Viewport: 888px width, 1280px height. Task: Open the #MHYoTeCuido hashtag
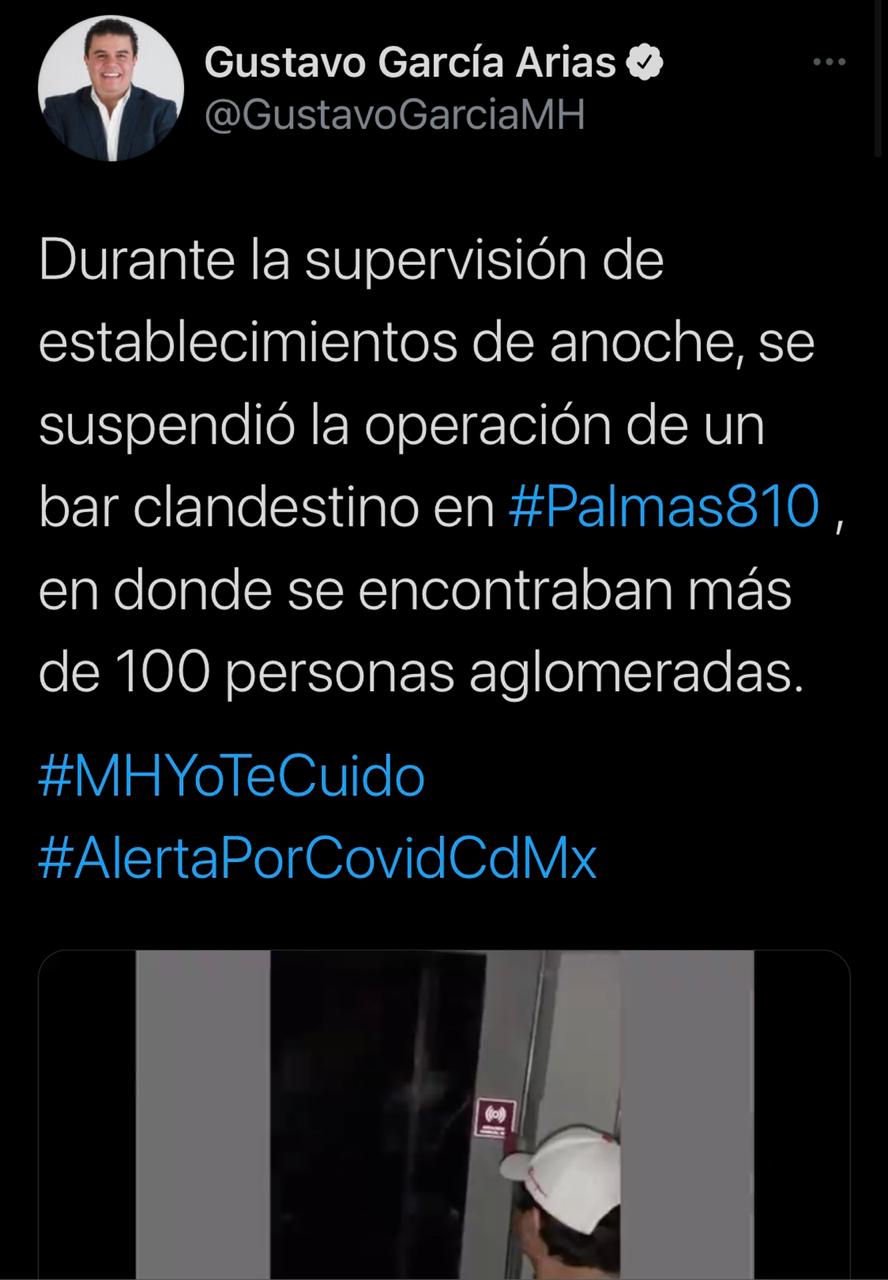click(231, 777)
